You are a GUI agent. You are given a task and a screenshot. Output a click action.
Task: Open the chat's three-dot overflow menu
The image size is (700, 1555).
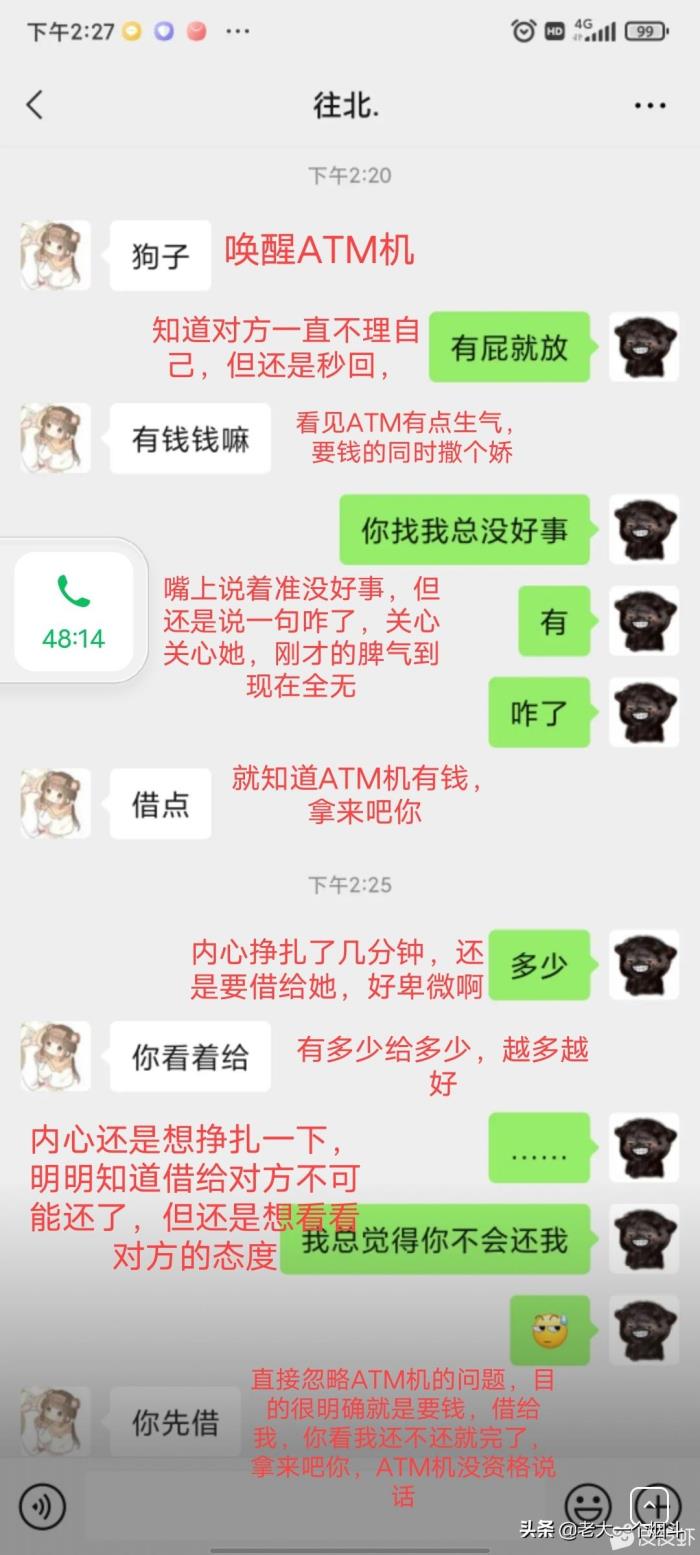pos(650,105)
